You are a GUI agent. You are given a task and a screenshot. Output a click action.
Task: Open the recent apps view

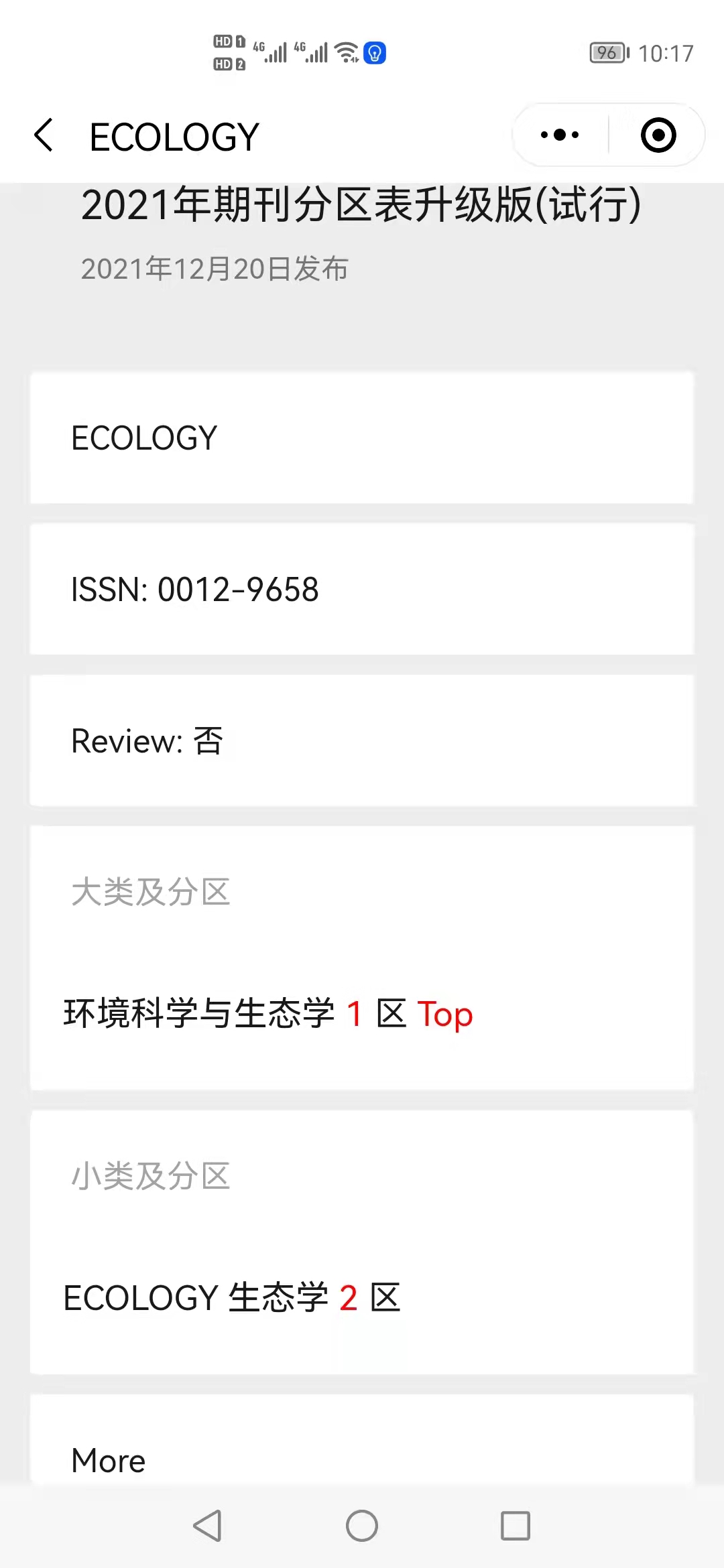tap(516, 1526)
